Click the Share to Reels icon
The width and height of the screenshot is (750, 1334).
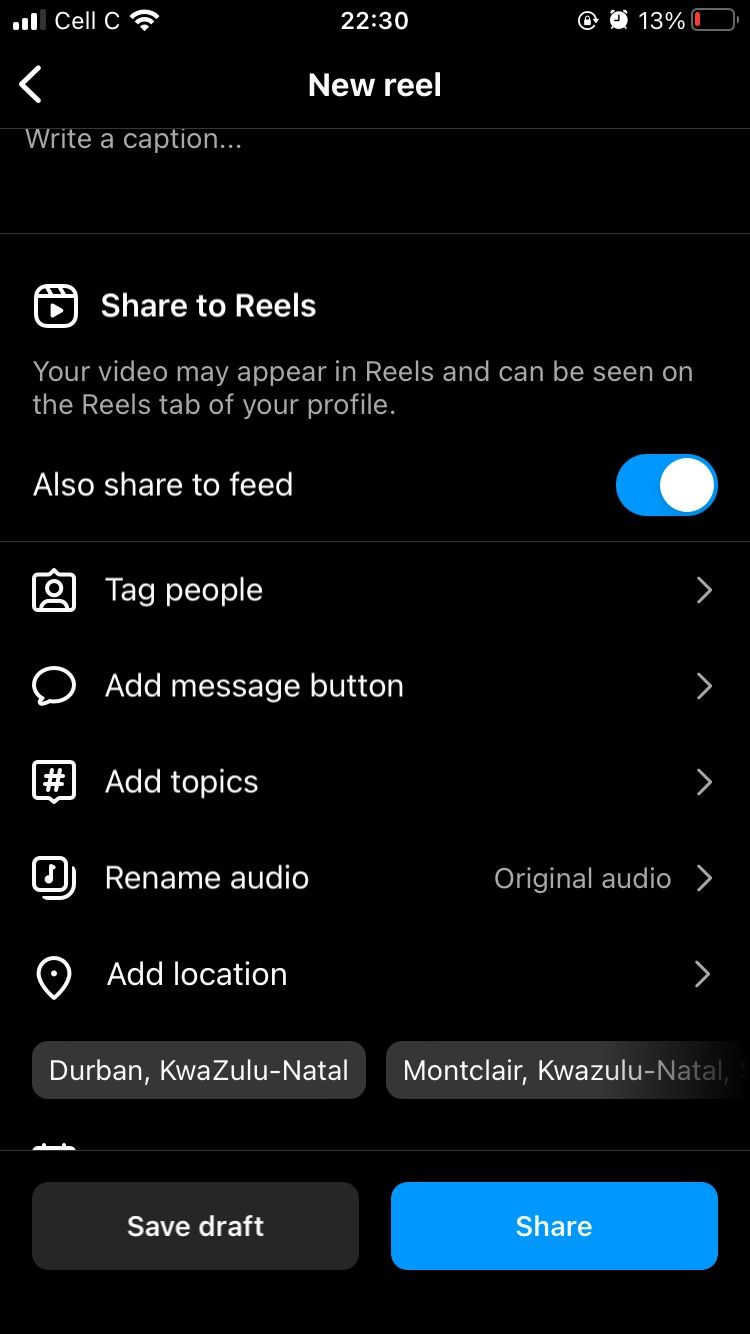pyautogui.click(x=55, y=305)
